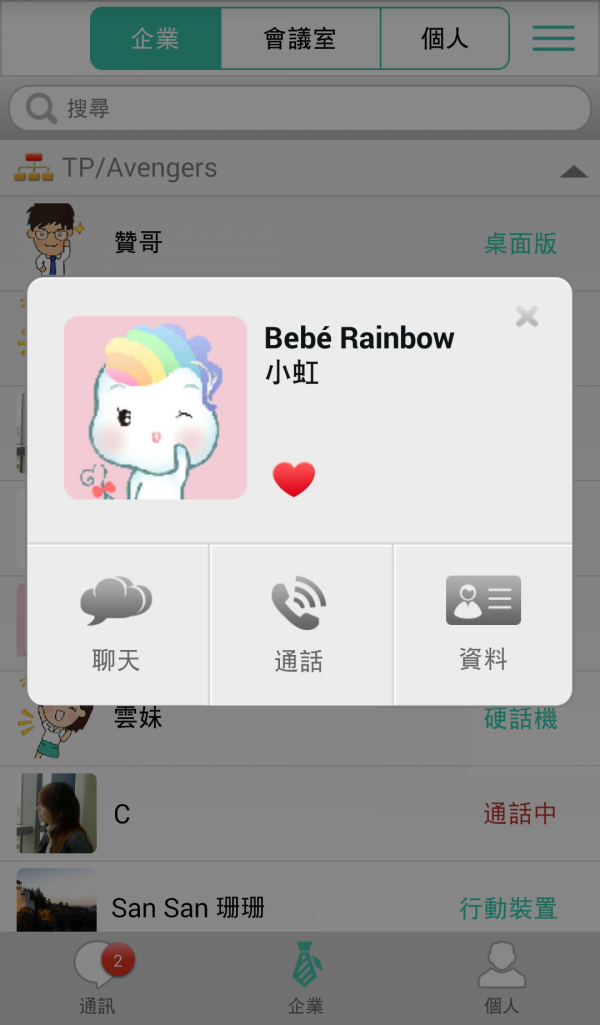Collapse the TP/Avengers group
This screenshot has width=600, height=1025.
pos(573,171)
